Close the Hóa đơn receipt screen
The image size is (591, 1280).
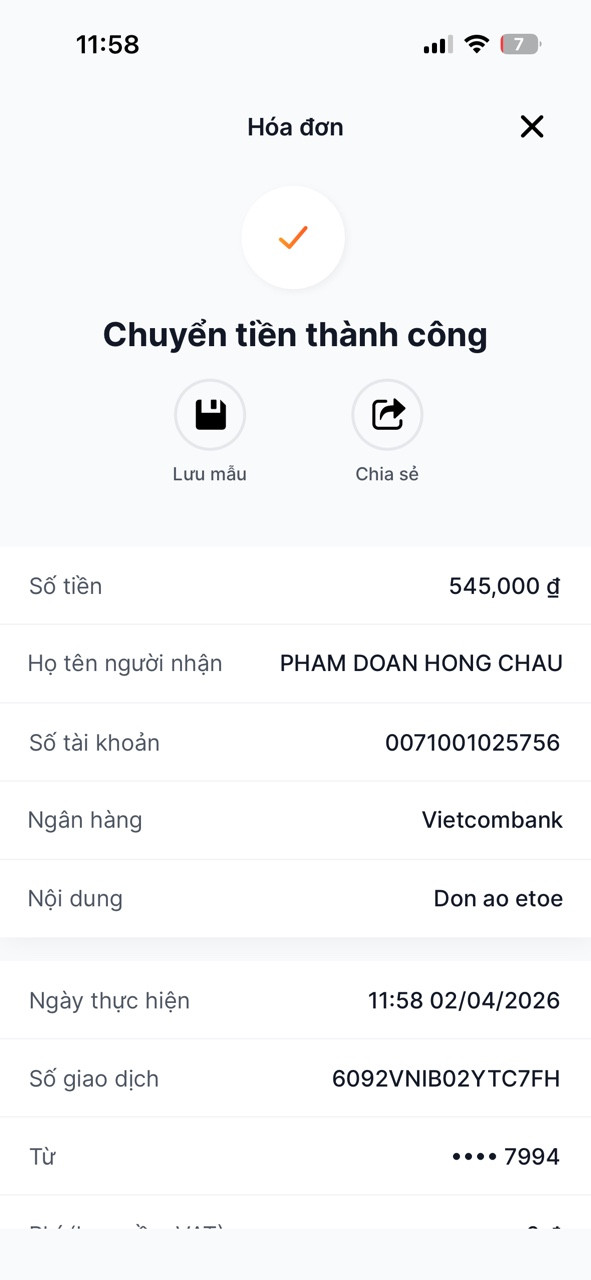[532, 127]
